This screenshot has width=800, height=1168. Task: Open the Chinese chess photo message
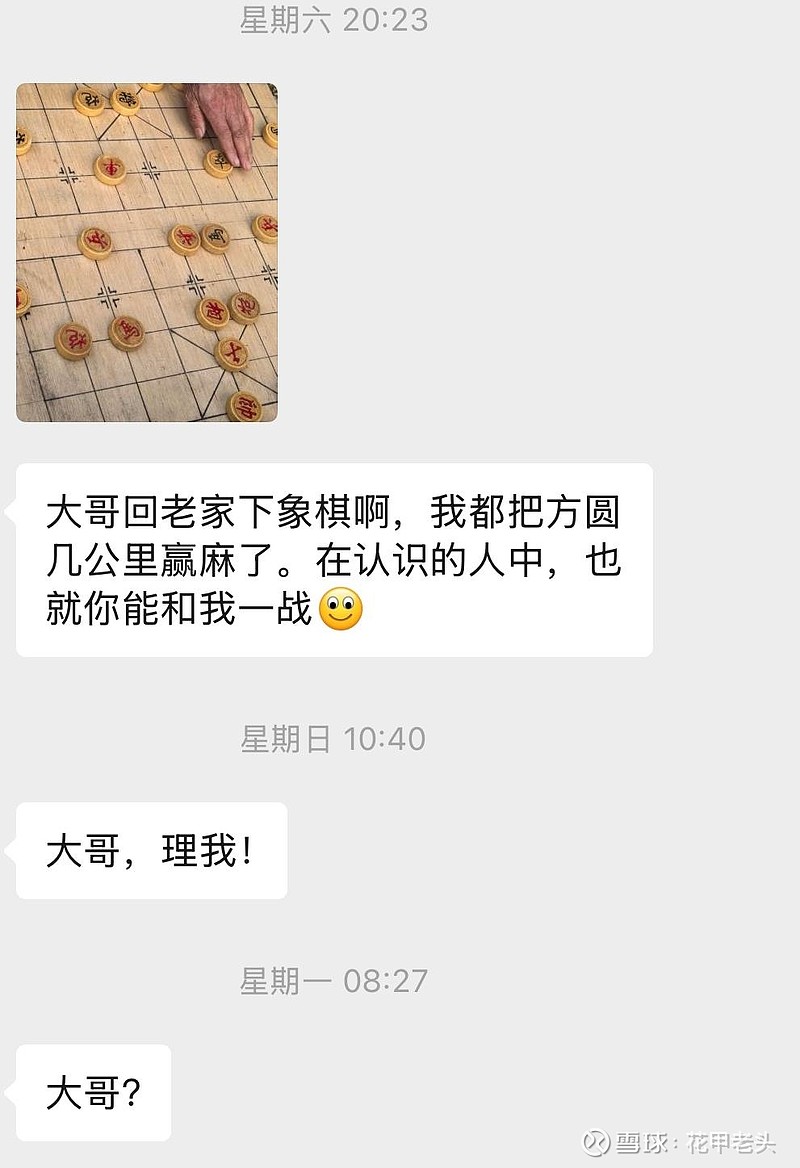147,253
